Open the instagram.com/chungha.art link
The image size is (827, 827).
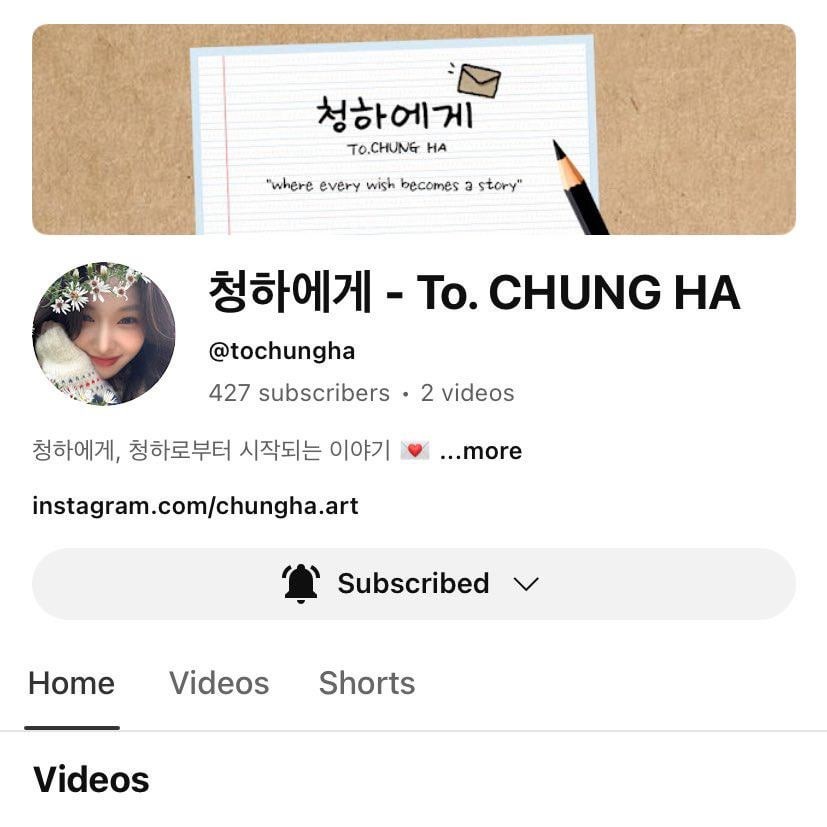pyautogui.click(x=195, y=506)
